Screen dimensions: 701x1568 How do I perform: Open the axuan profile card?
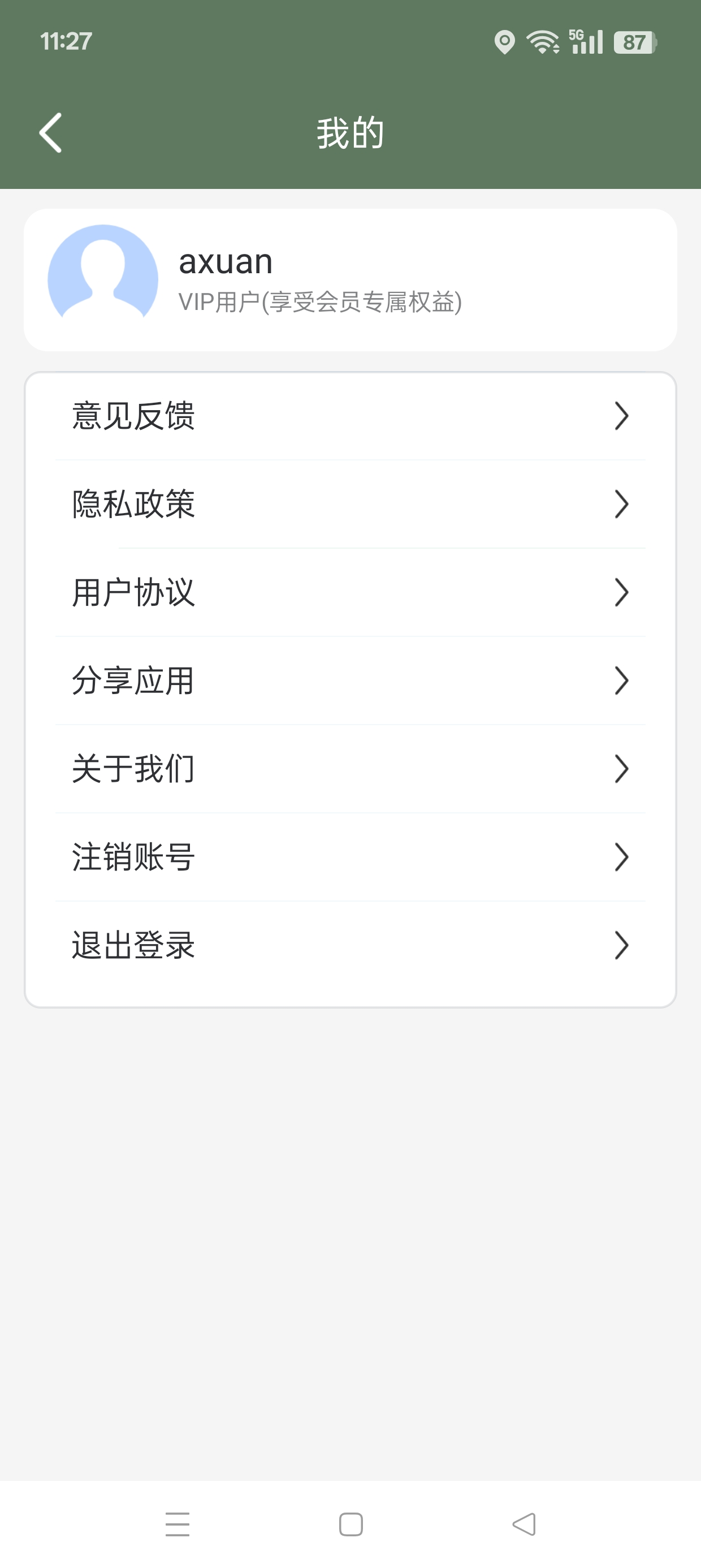click(x=350, y=280)
